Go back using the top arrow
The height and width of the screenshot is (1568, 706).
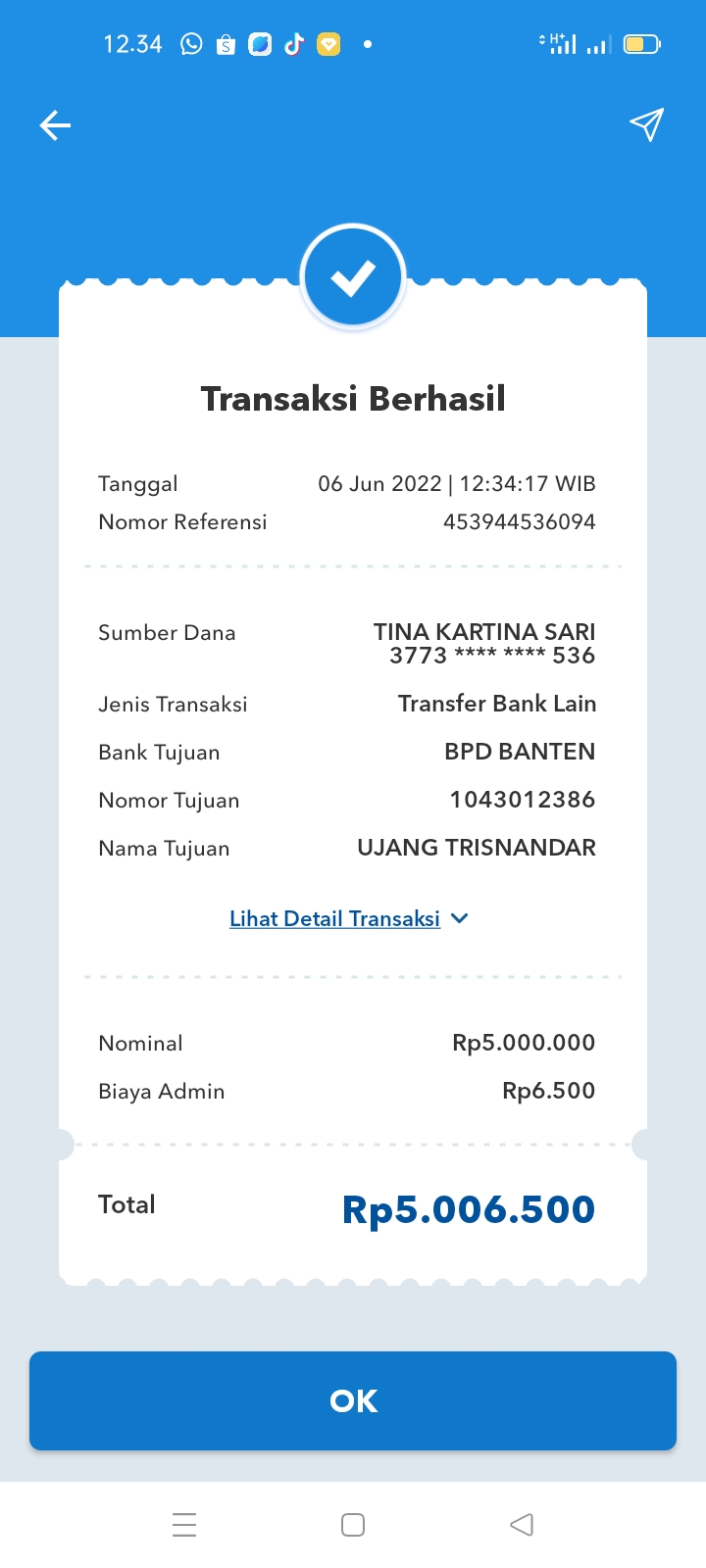(x=55, y=125)
